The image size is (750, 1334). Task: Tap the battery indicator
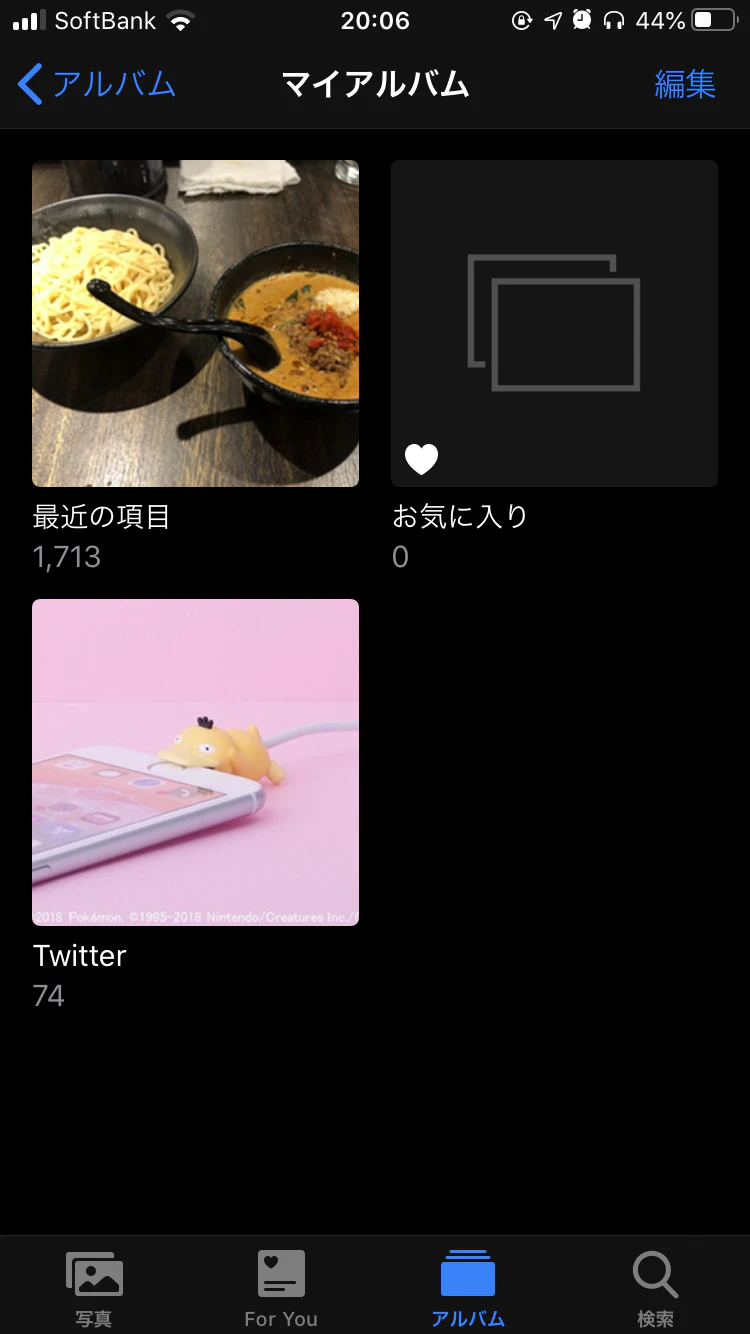(712, 20)
